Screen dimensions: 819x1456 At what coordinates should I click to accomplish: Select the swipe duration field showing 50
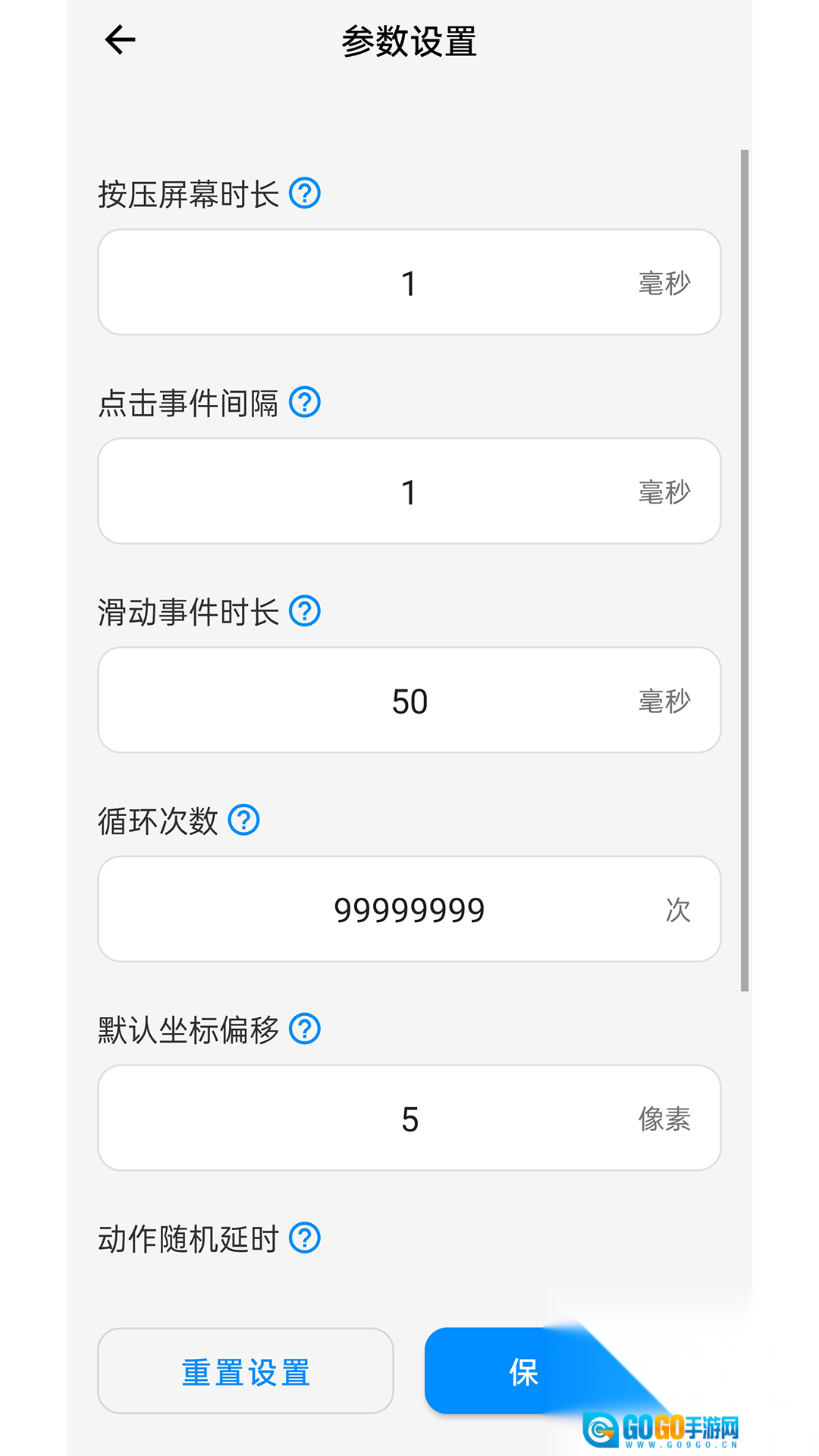409,700
